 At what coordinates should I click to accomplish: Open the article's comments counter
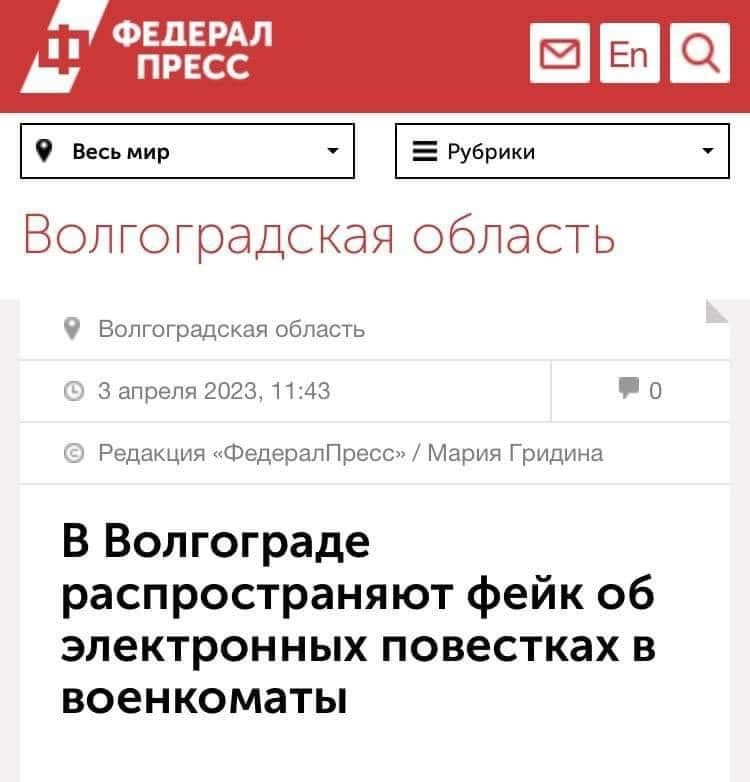[640, 390]
